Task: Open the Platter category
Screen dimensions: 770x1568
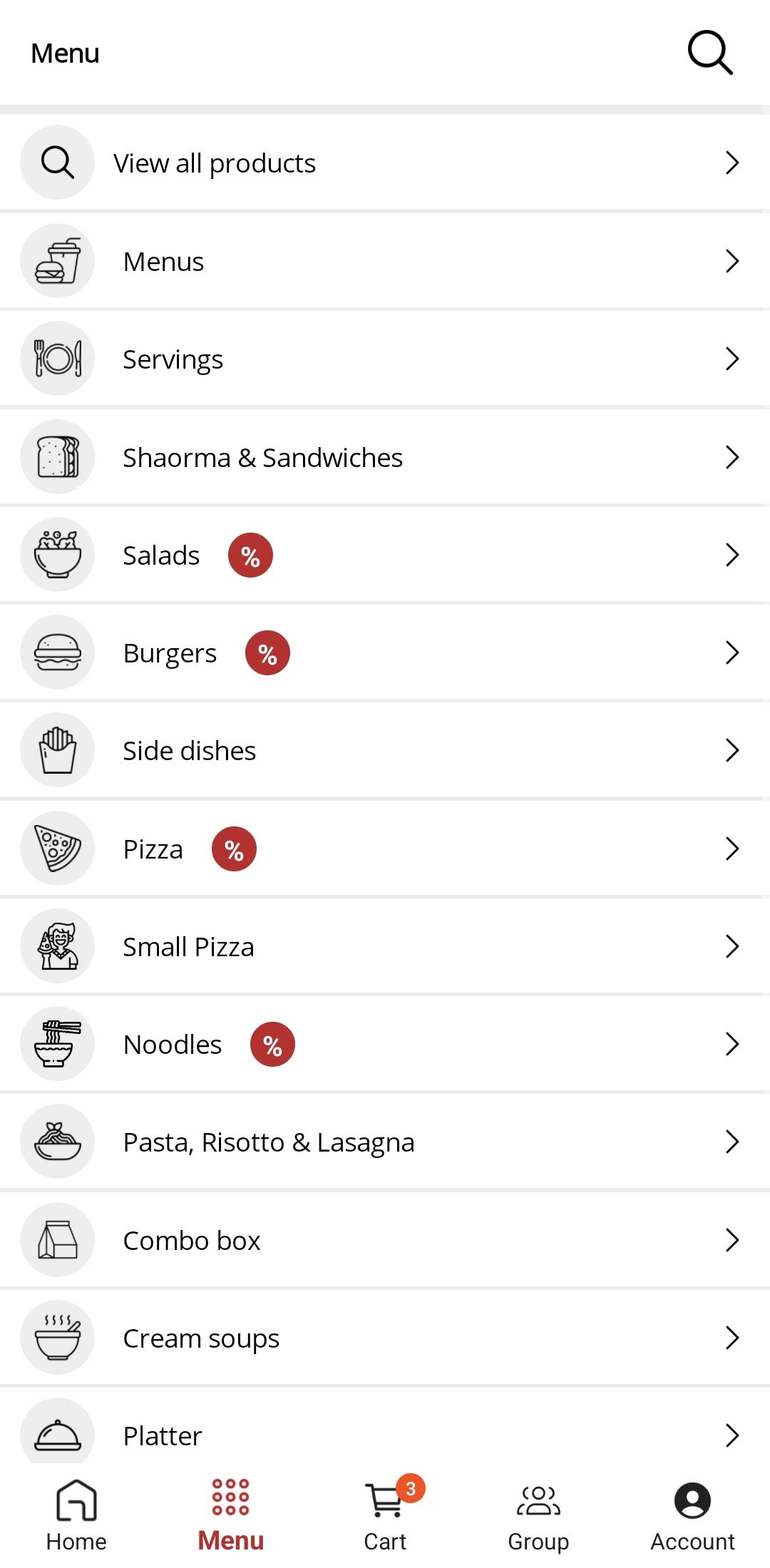Action: point(385,1426)
